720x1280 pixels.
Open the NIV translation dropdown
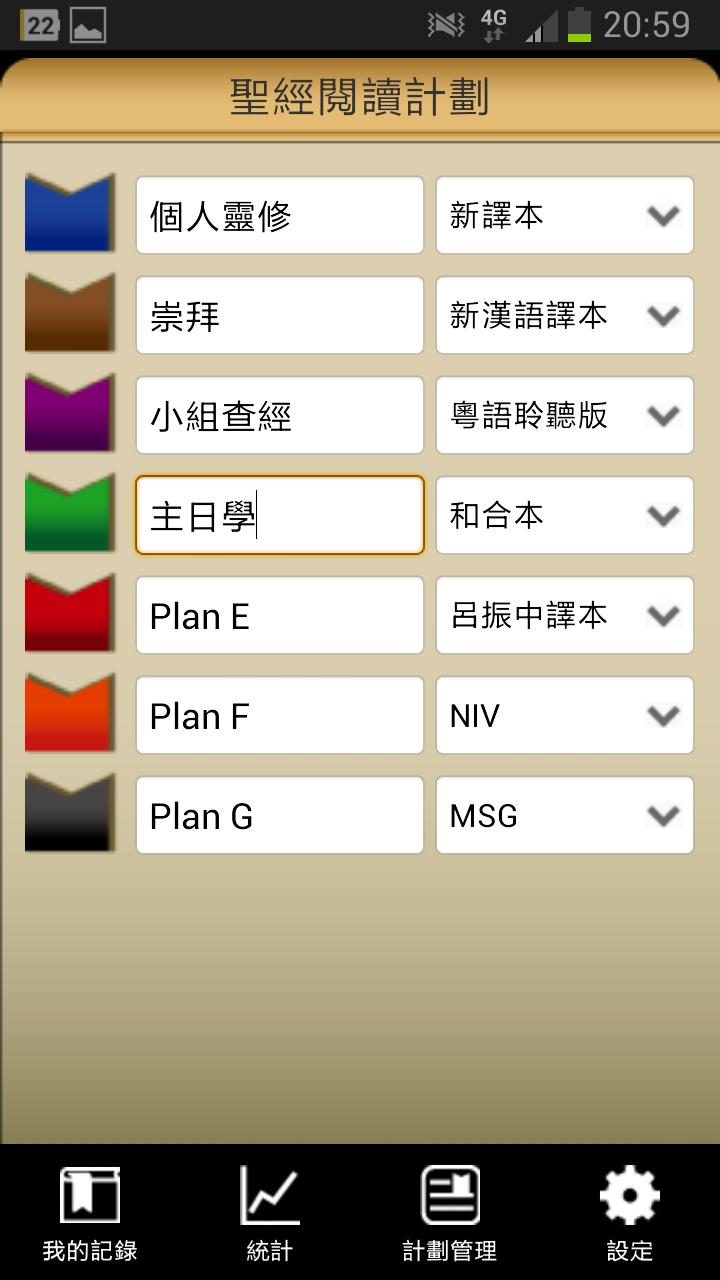pos(564,715)
